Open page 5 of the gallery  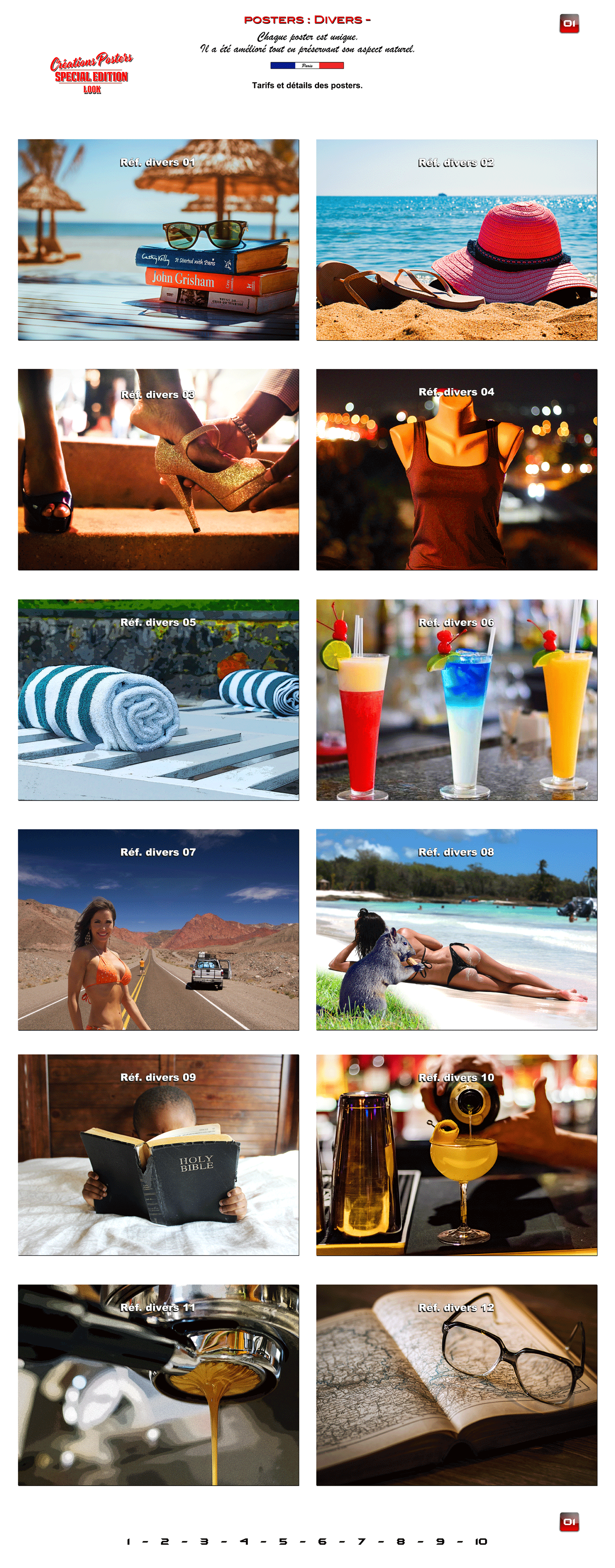coord(283,1541)
